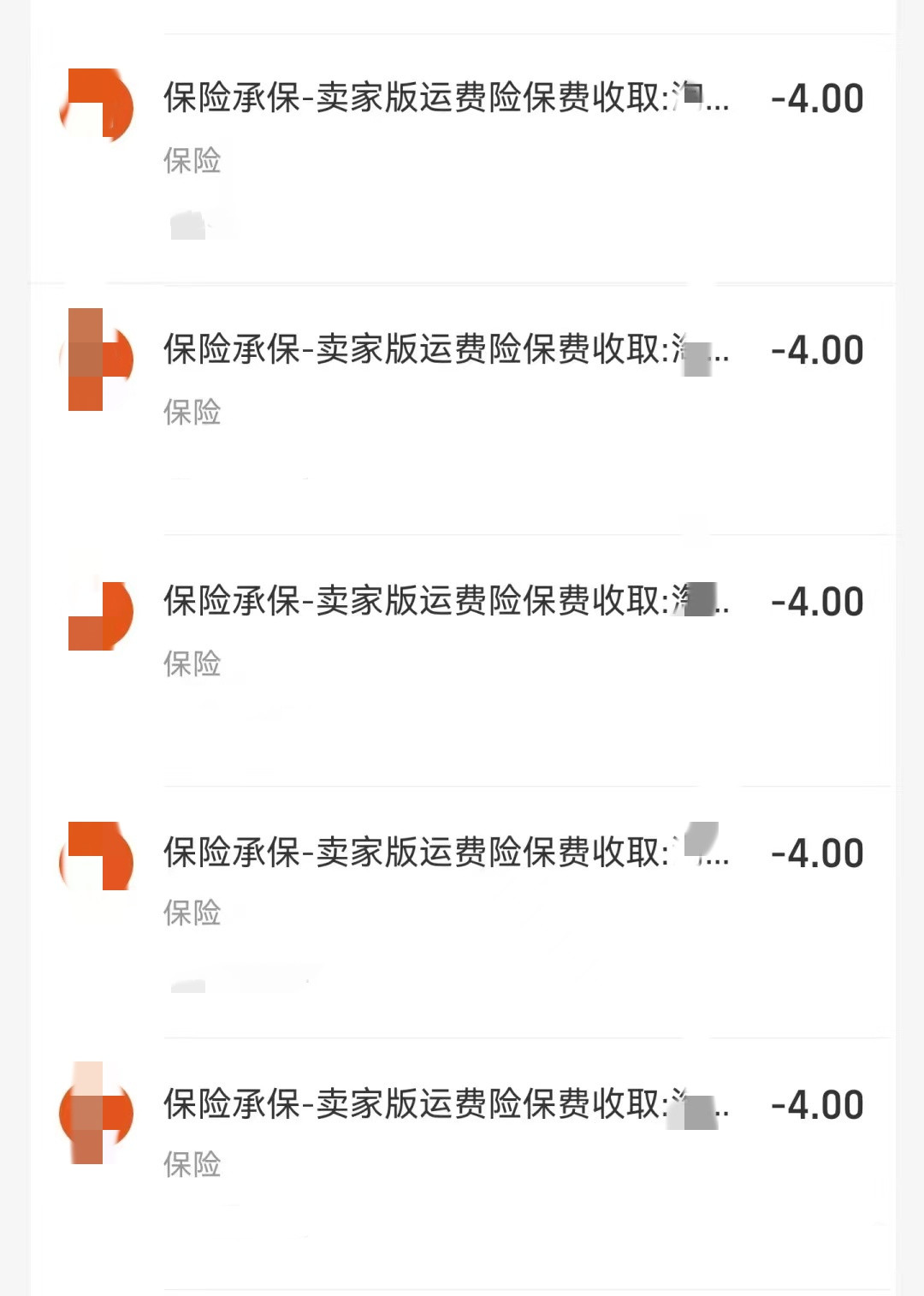Click the 保险 tag under the third transaction

pos(190,663)
